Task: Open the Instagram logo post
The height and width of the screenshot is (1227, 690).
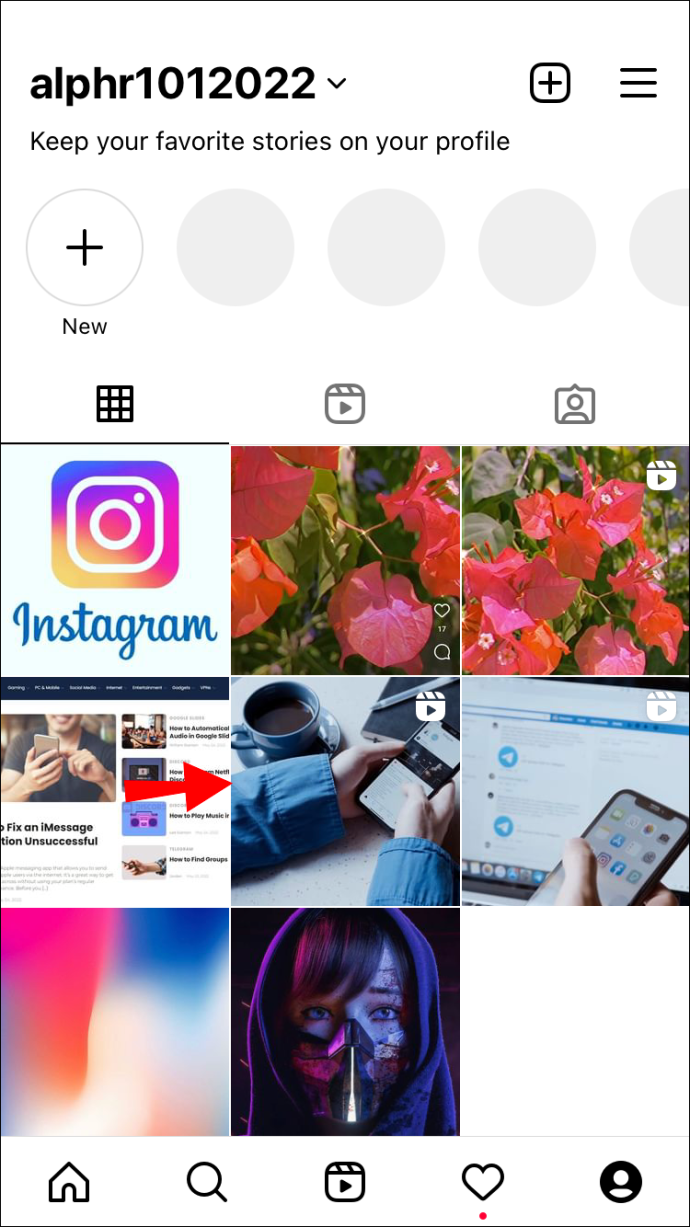Action: 115,561
